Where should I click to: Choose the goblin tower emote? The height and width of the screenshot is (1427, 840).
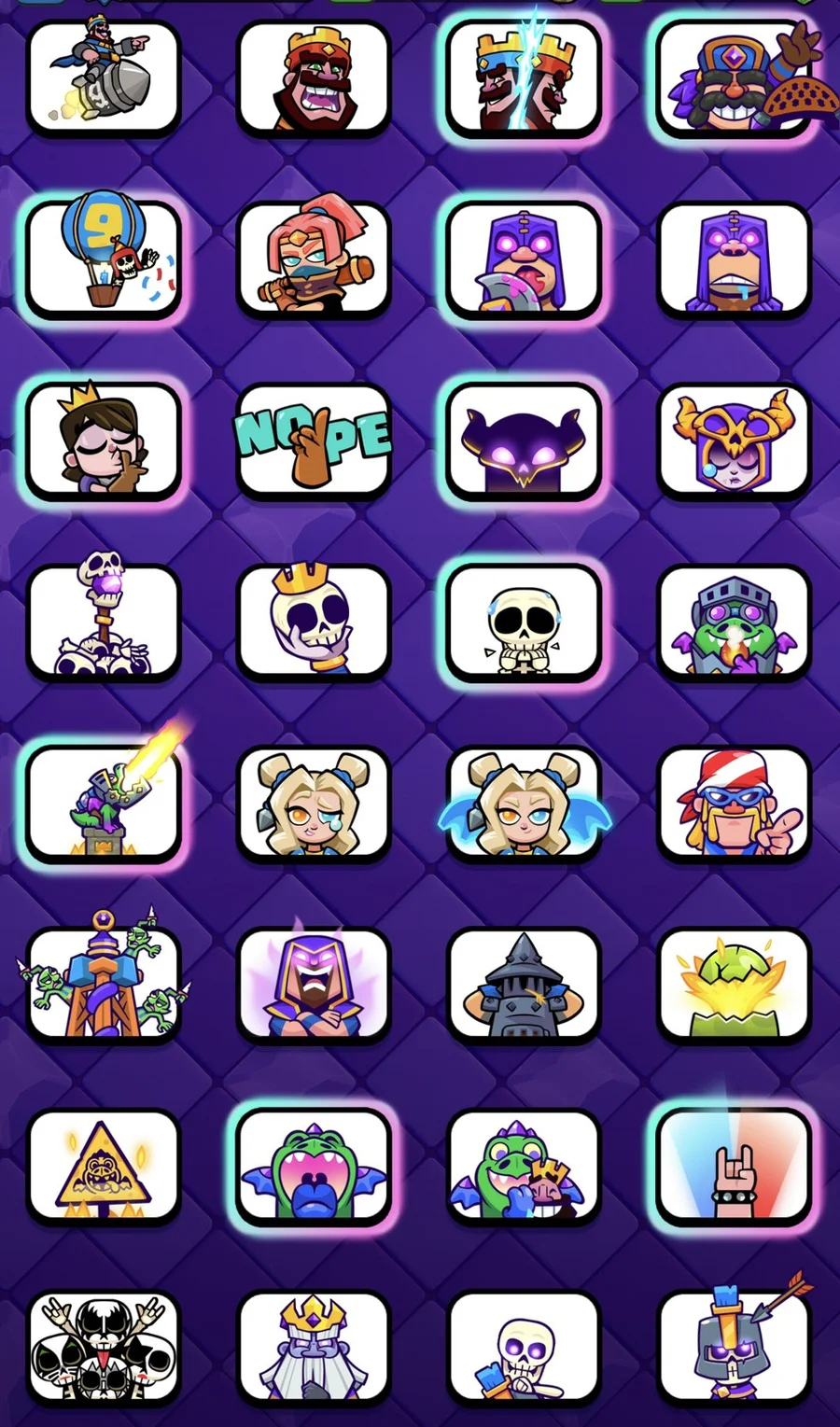[x=103, y=985]
